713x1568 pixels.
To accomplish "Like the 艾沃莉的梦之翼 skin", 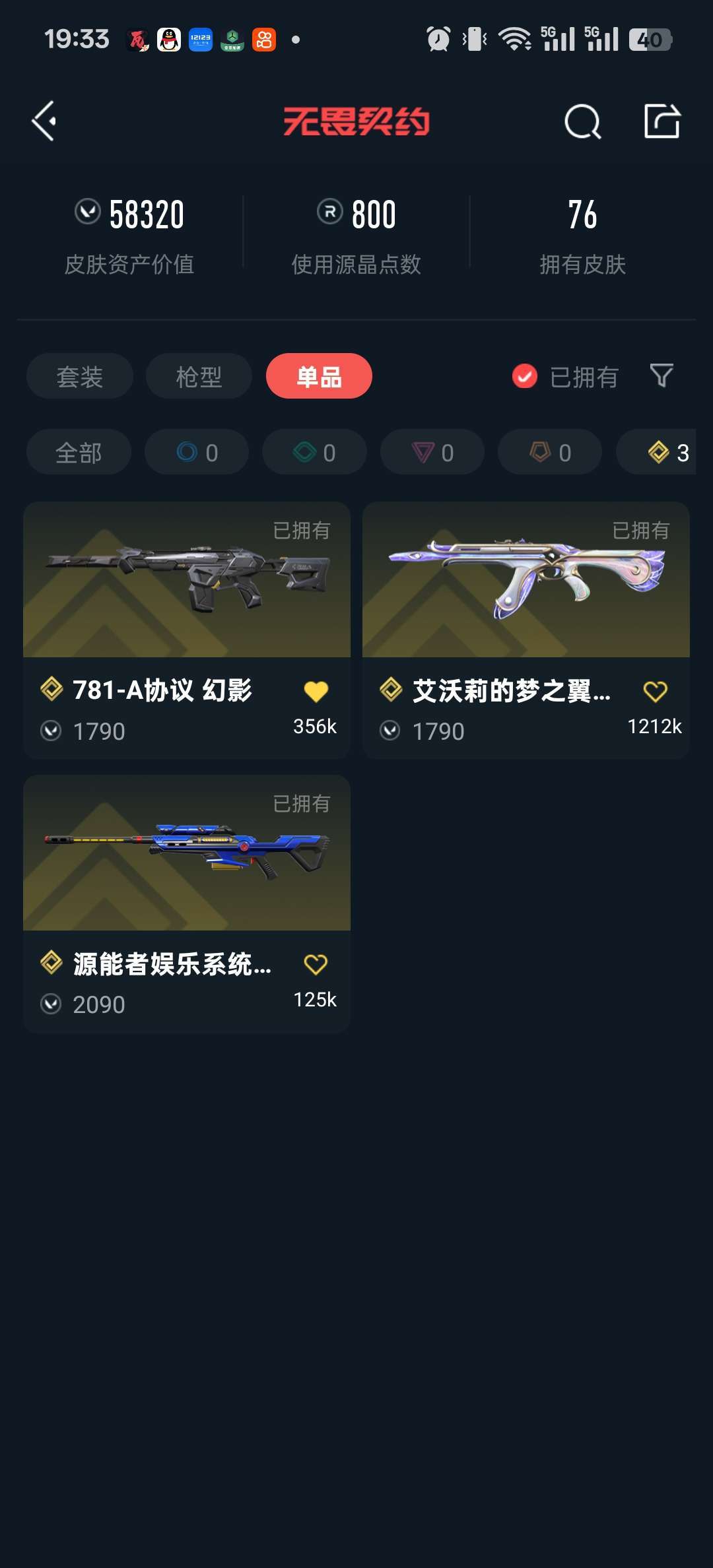I will tap(655, 691).
